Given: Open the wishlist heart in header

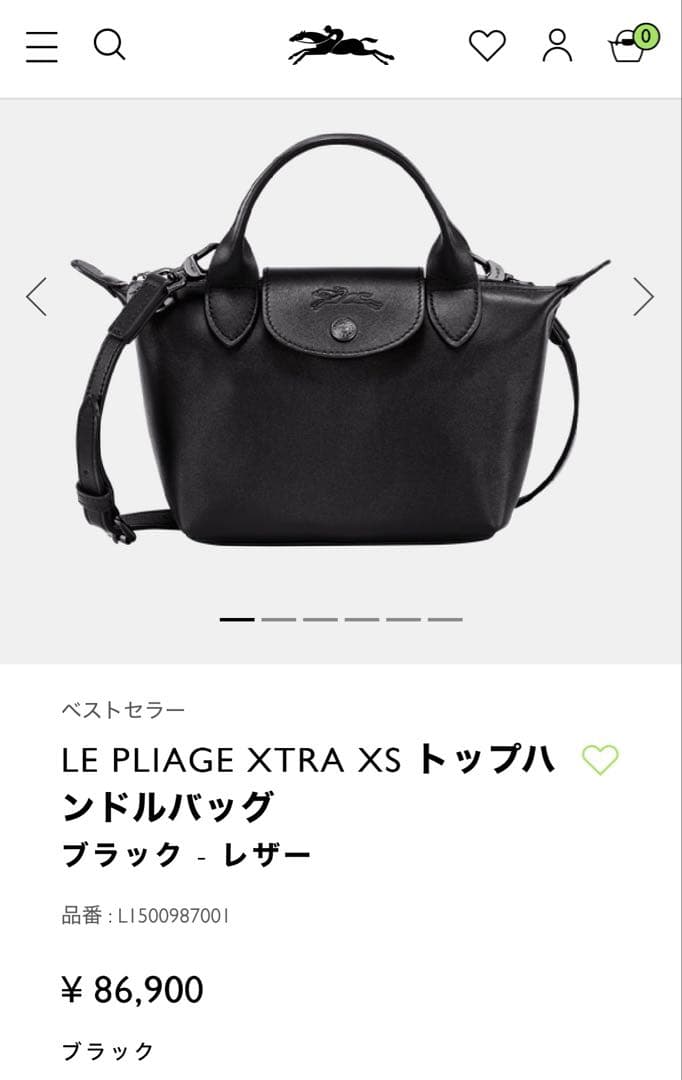Looking at the screenshot, I should click(x=487, y=46).
